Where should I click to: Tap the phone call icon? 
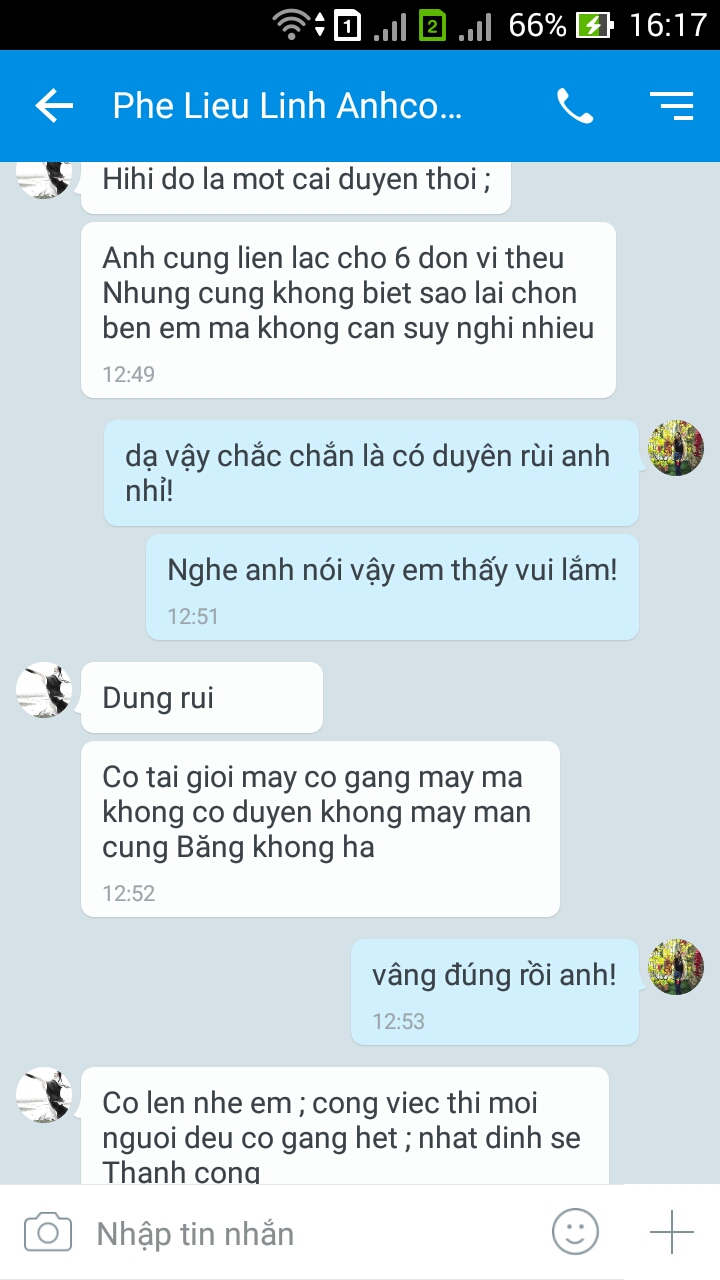(x=575, y=105)
